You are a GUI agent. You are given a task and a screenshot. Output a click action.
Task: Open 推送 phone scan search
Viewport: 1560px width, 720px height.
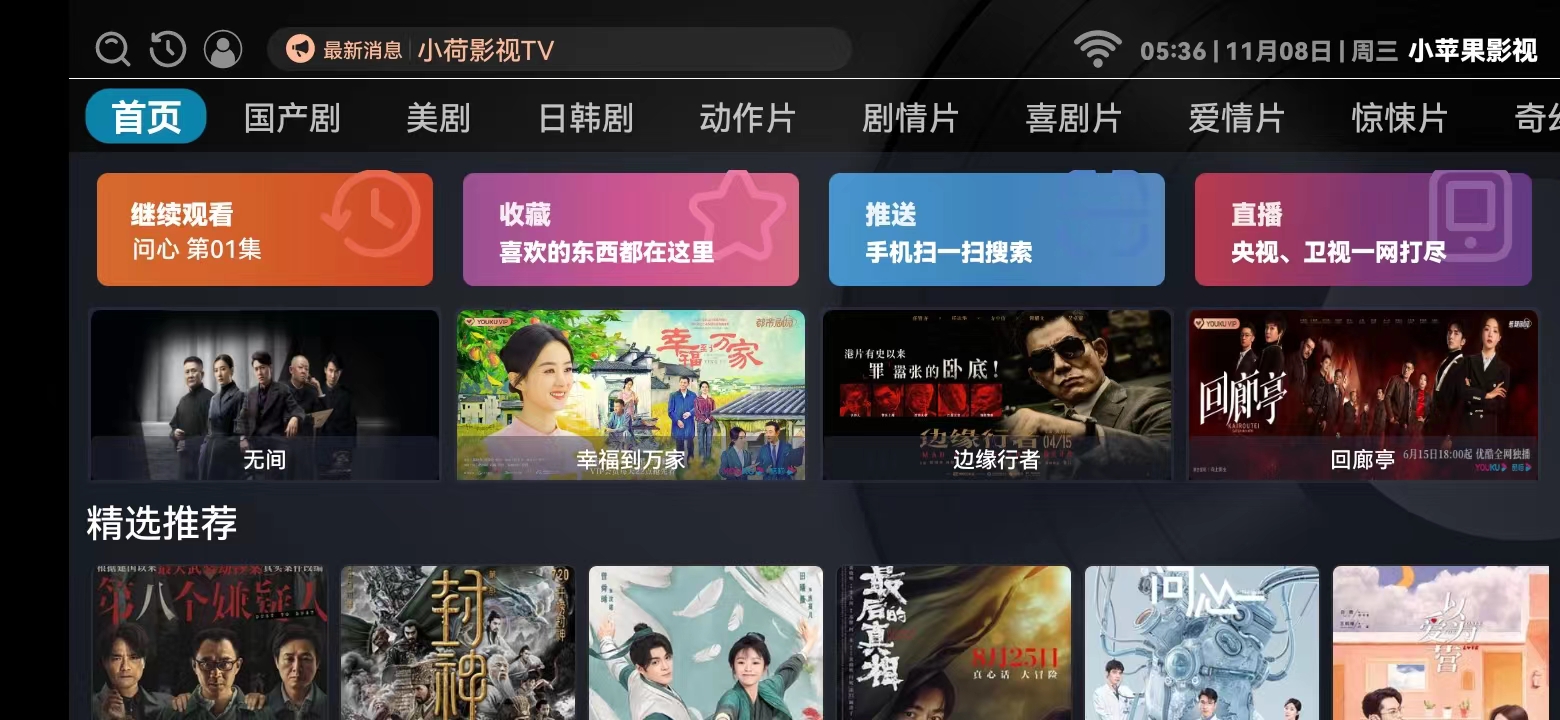tap(996, 230)
